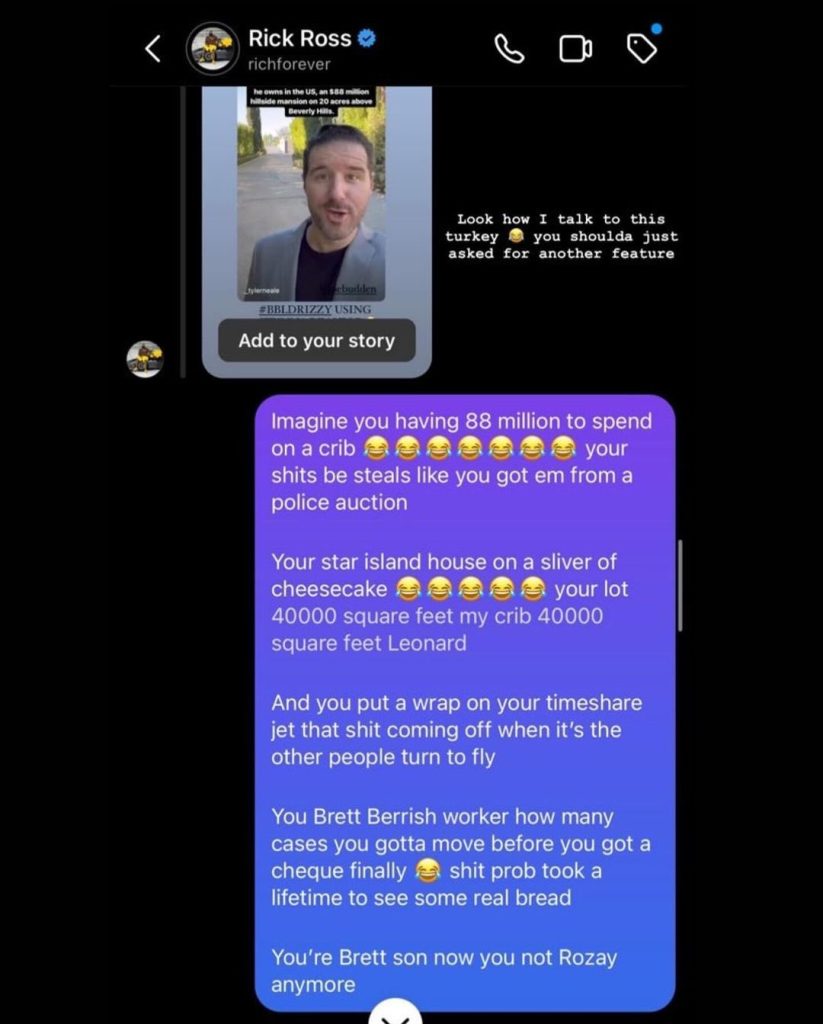The height and width of the screenshot is (1024, 823).
Task: Open Rick Ross profile from header
Action: (x=298, y=49)
